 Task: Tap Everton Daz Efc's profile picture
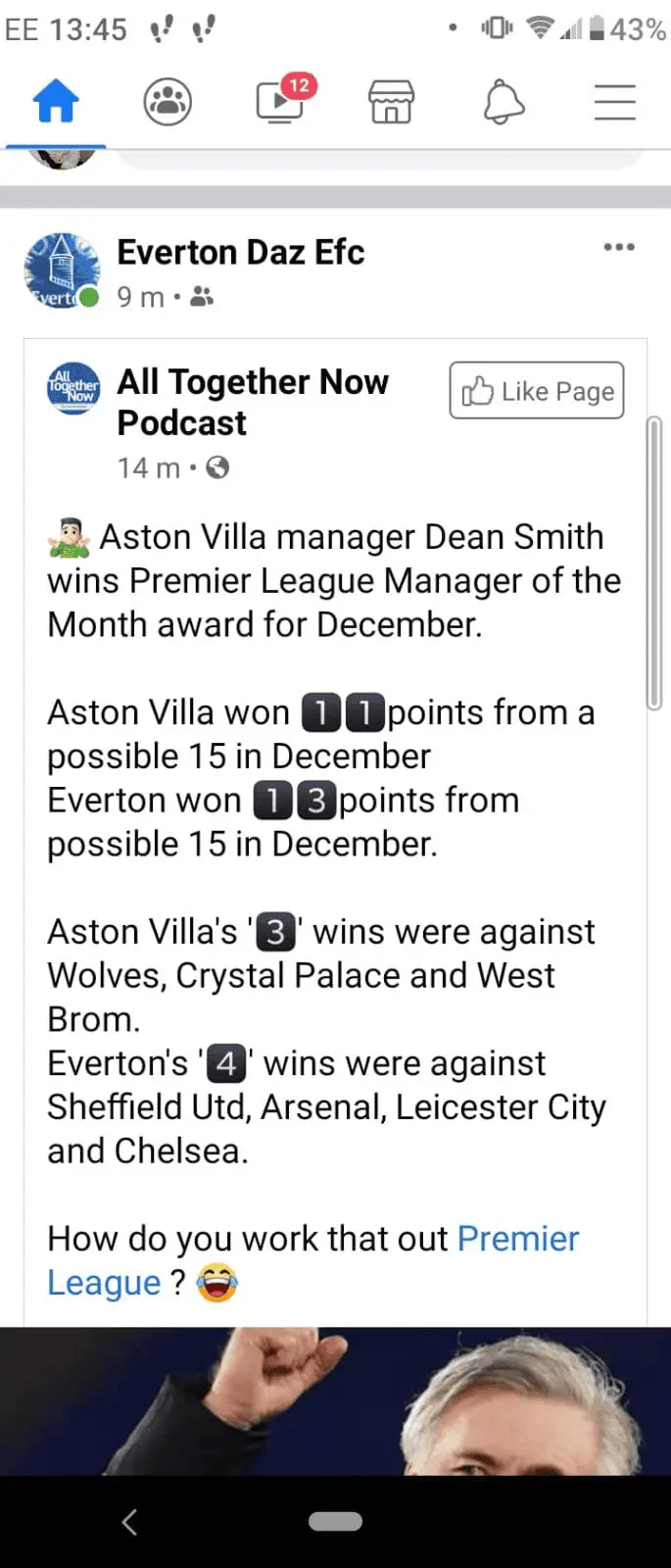(62, 270)
